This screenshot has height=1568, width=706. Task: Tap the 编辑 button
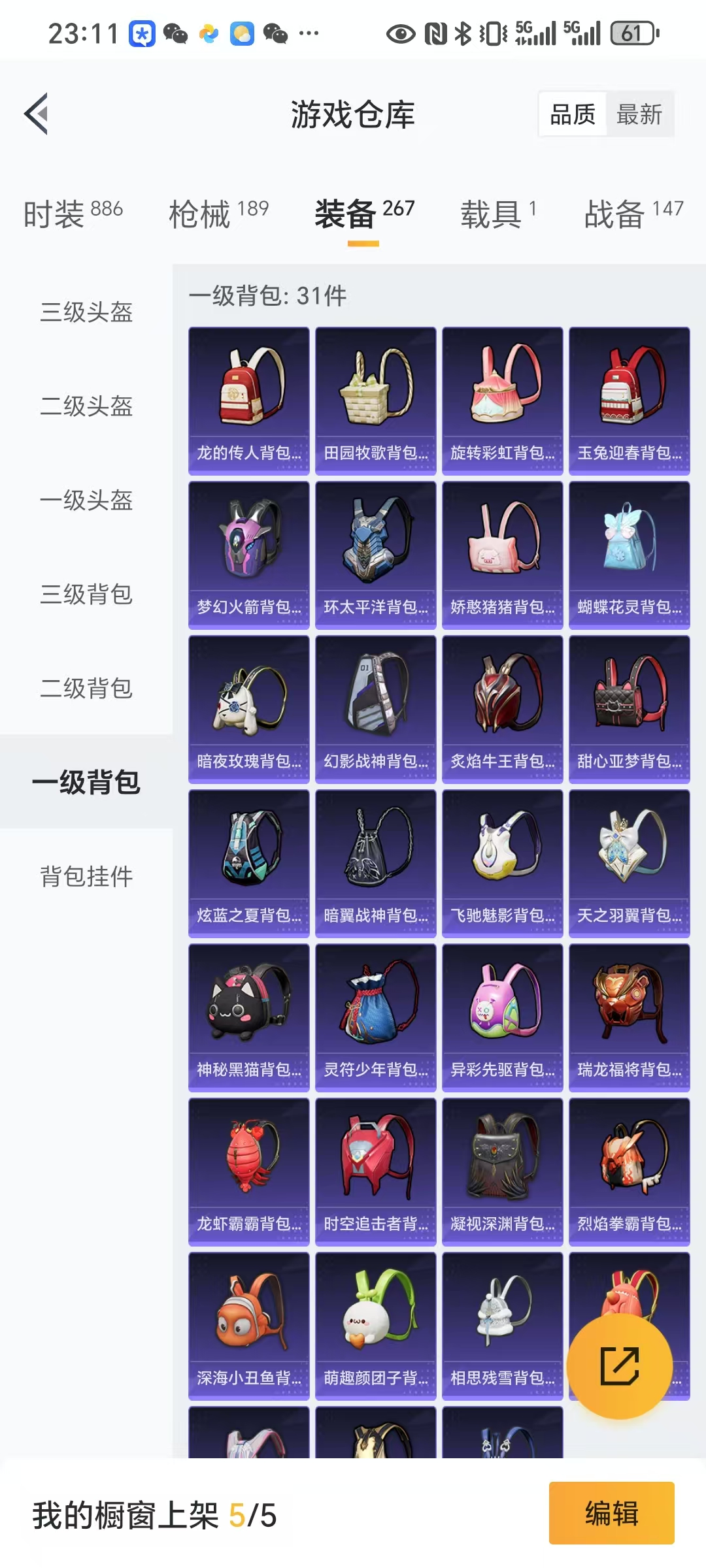click(x=612, y=1513)
